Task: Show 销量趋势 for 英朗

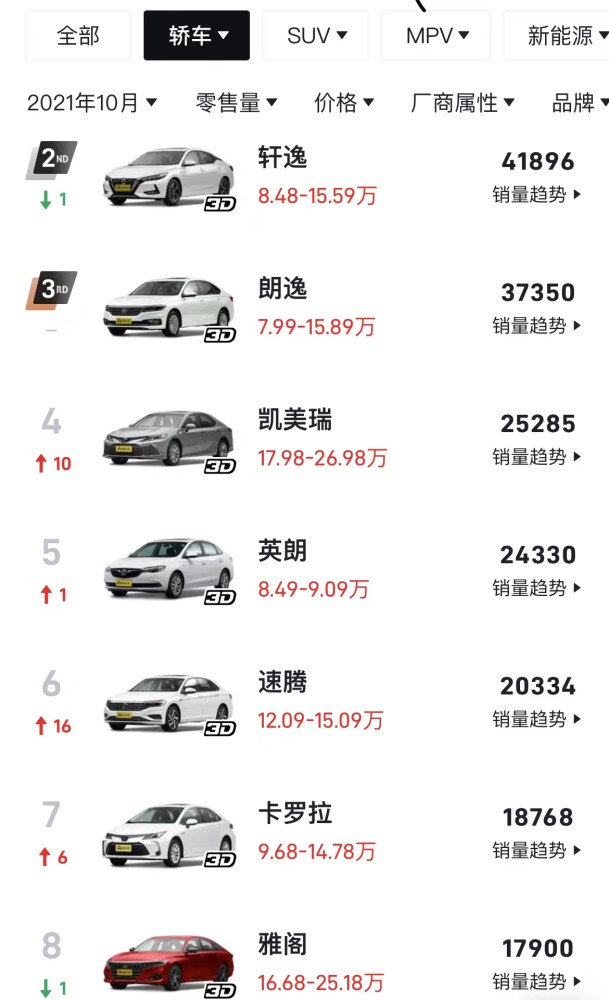Action: pyautogui.click(x=537, y=587)
